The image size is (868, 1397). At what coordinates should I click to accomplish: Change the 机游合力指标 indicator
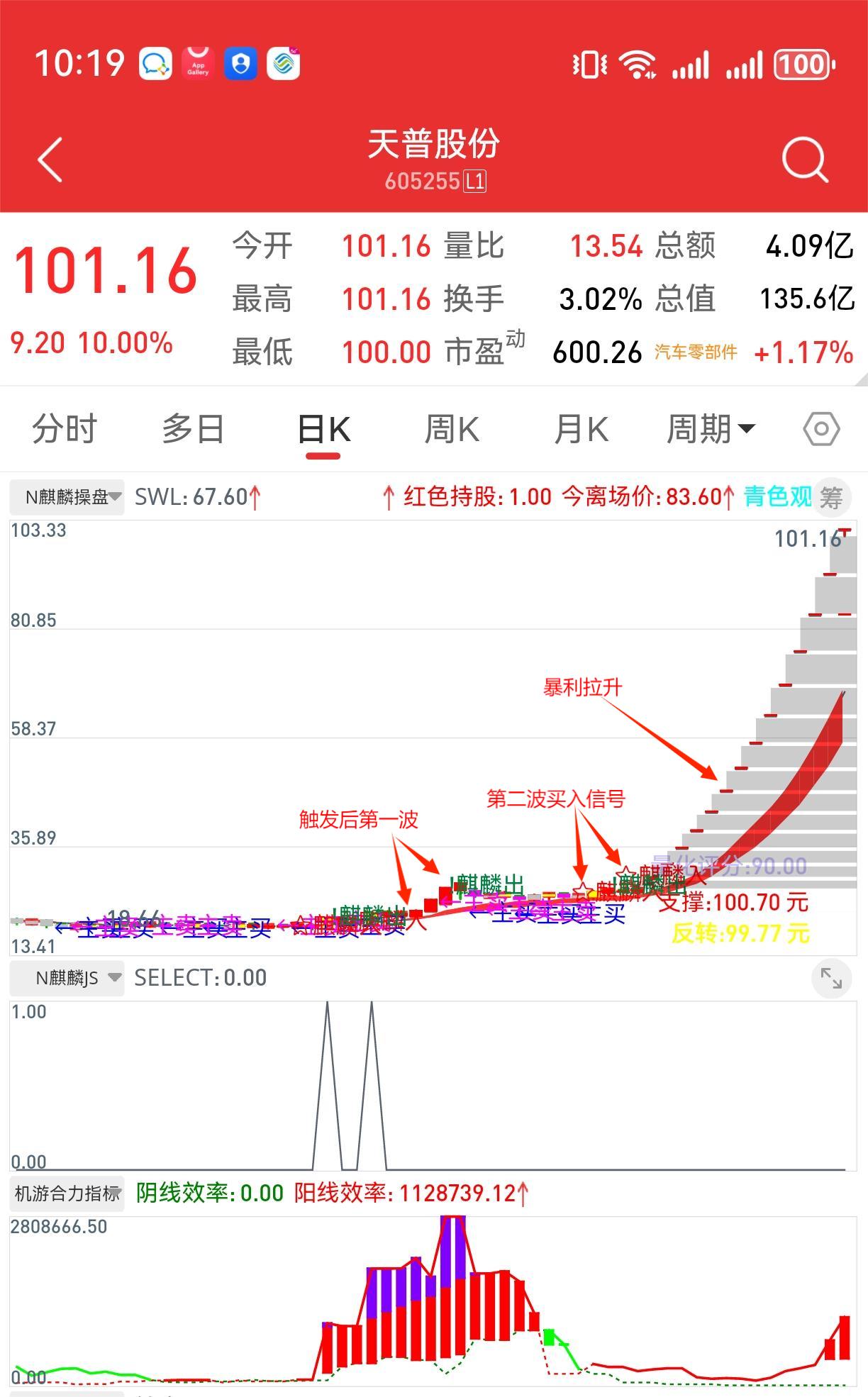pyautogui.click(x=67, y=1193)
